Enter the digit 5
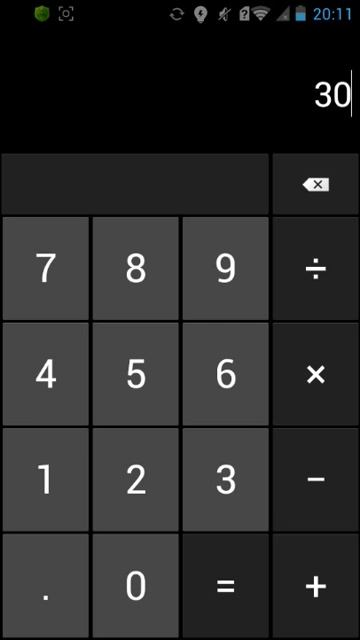 pos(136,374)
